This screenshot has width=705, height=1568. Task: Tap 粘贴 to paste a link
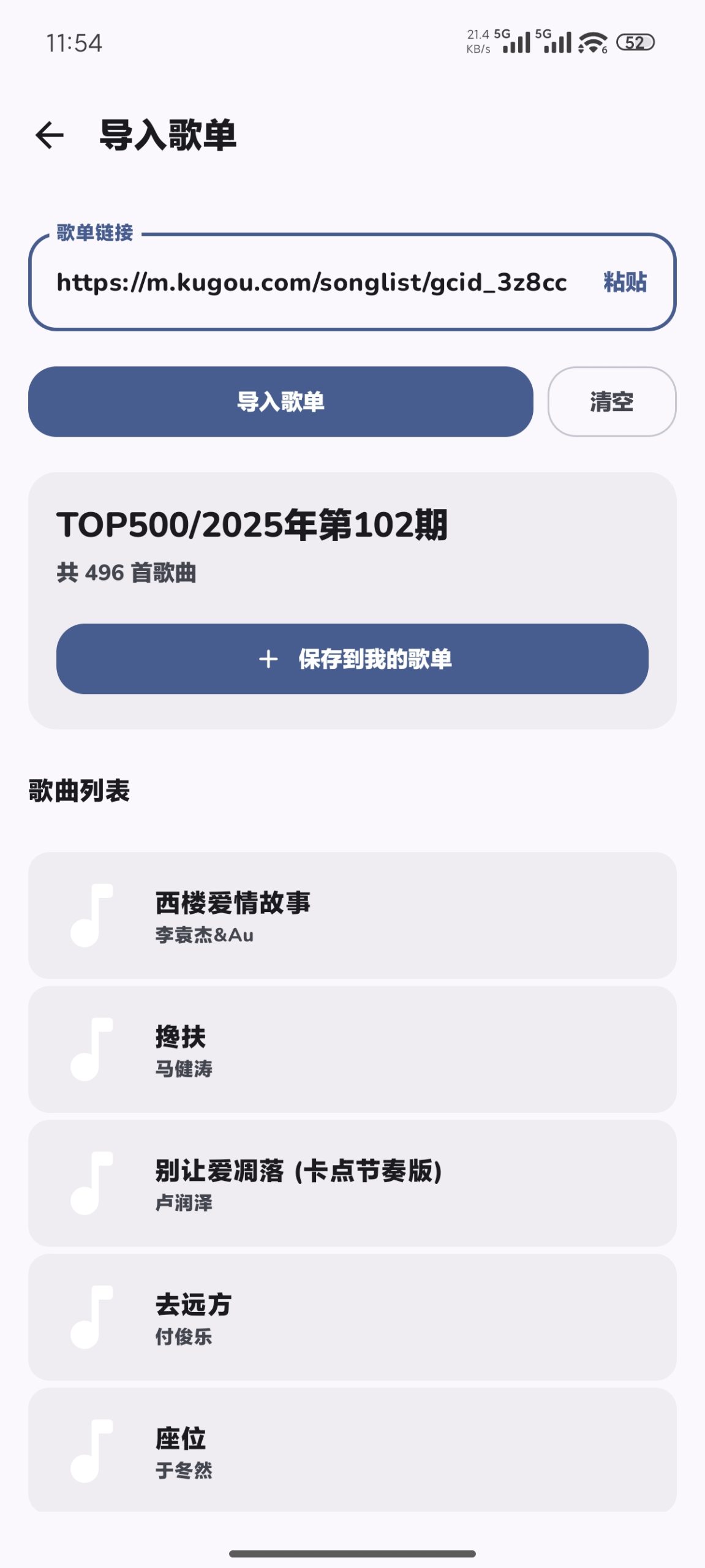tap(625, 282)
